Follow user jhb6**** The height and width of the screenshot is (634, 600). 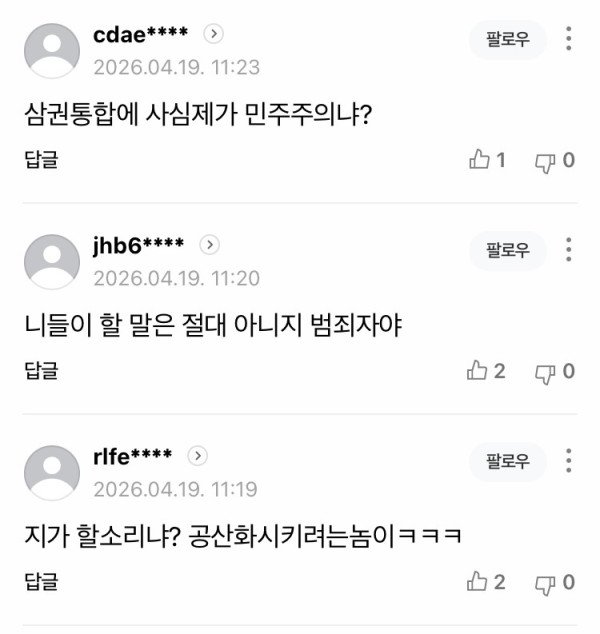[x=508, y=251]
